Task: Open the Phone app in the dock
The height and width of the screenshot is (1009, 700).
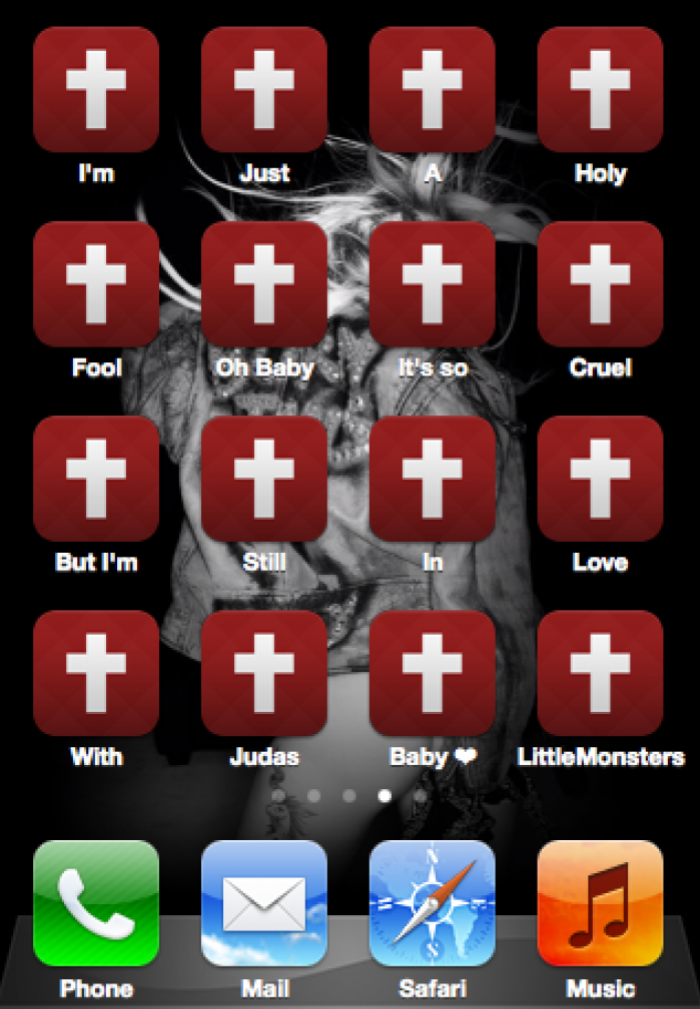Action: point(96,903)
